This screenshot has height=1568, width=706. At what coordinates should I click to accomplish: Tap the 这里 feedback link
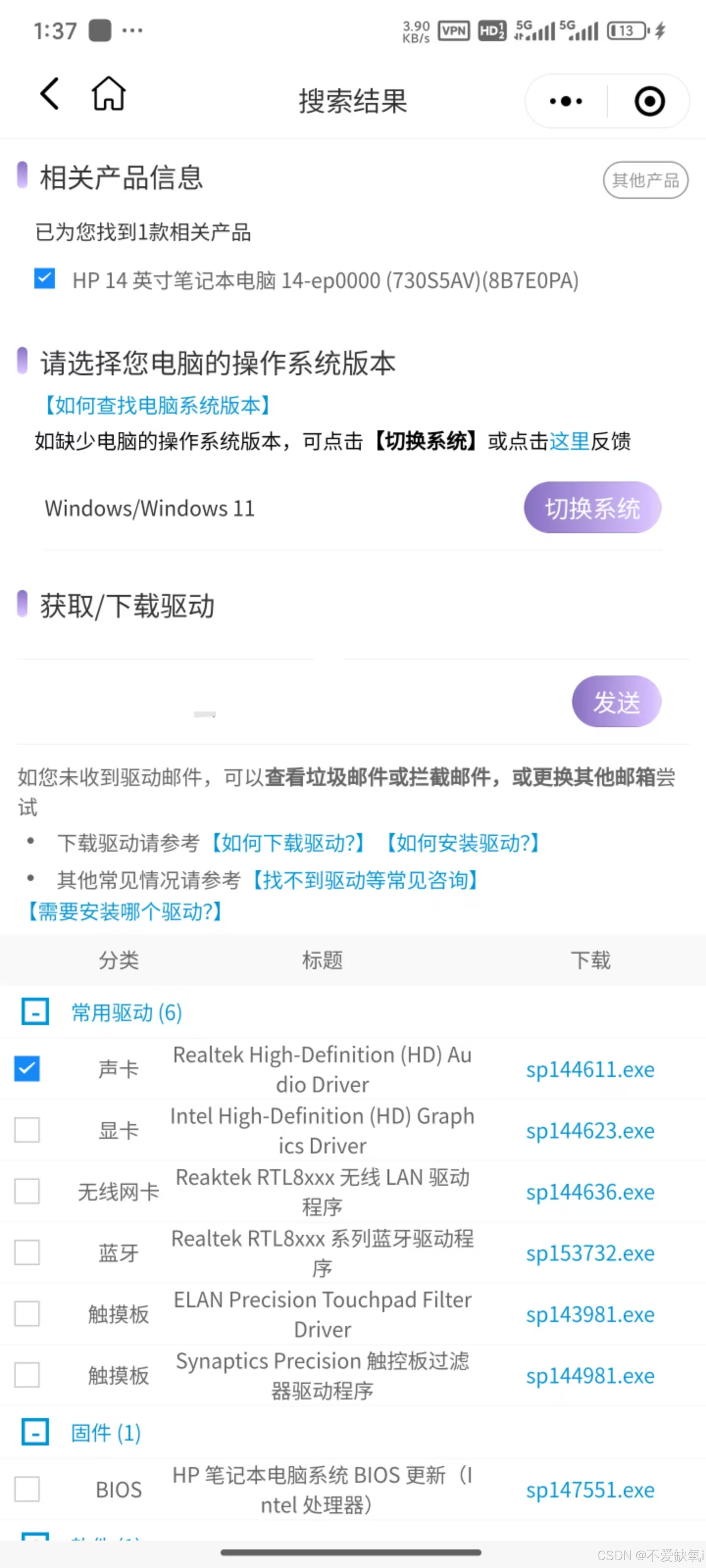(570, 441)
